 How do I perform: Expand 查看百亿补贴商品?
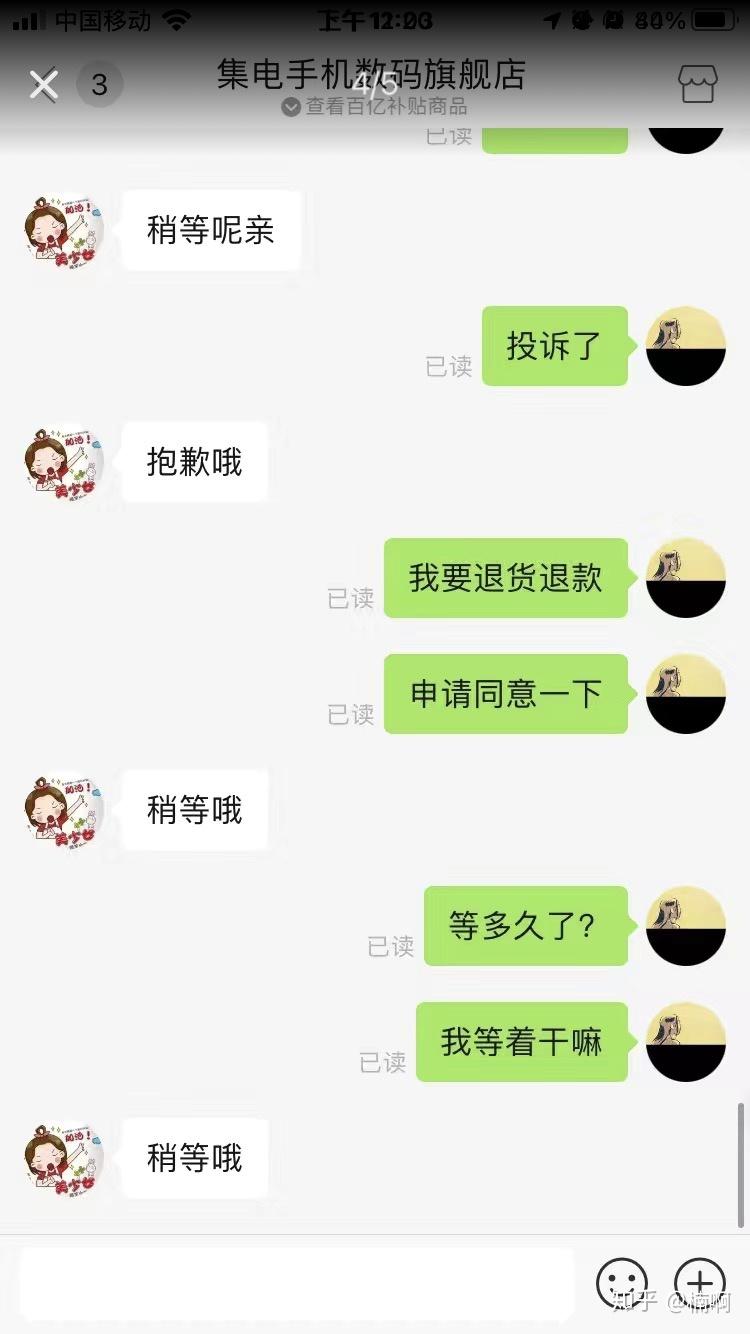(x=374, y=106)
